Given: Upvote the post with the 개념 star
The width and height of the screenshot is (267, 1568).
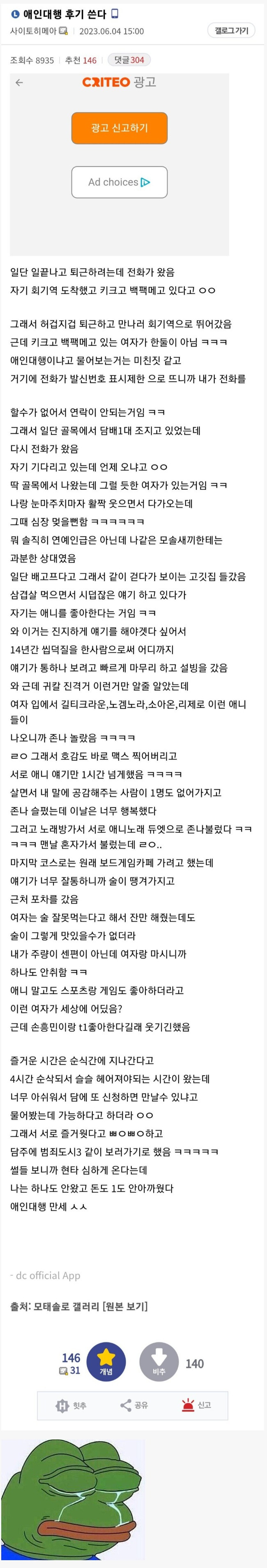Looking at the screenshot, I should [x=106, y=1363].
